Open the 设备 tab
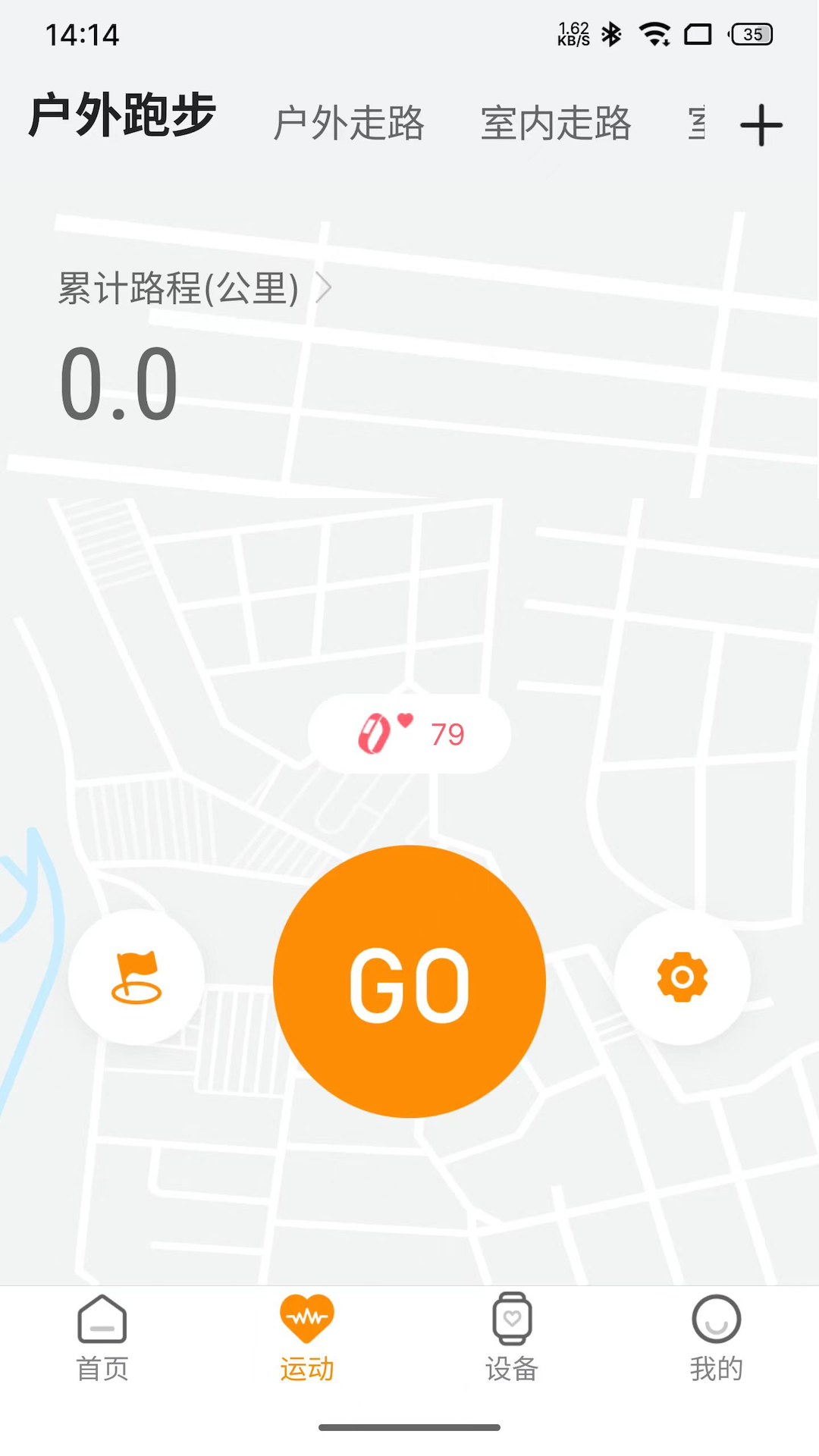 click(x=512, y=1338)
